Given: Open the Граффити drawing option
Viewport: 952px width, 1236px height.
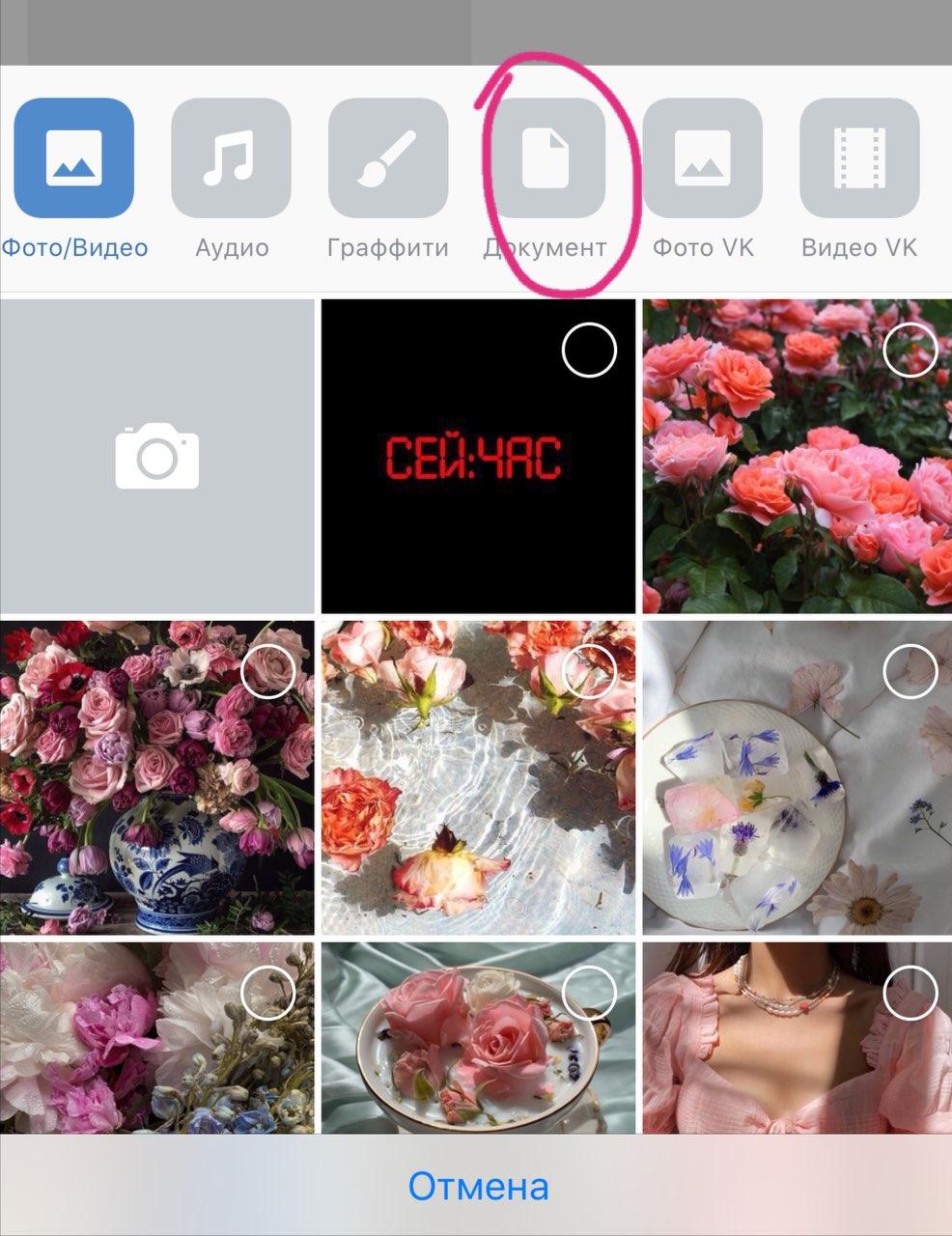Looking at the screenshot, I should tap(388, 158).
